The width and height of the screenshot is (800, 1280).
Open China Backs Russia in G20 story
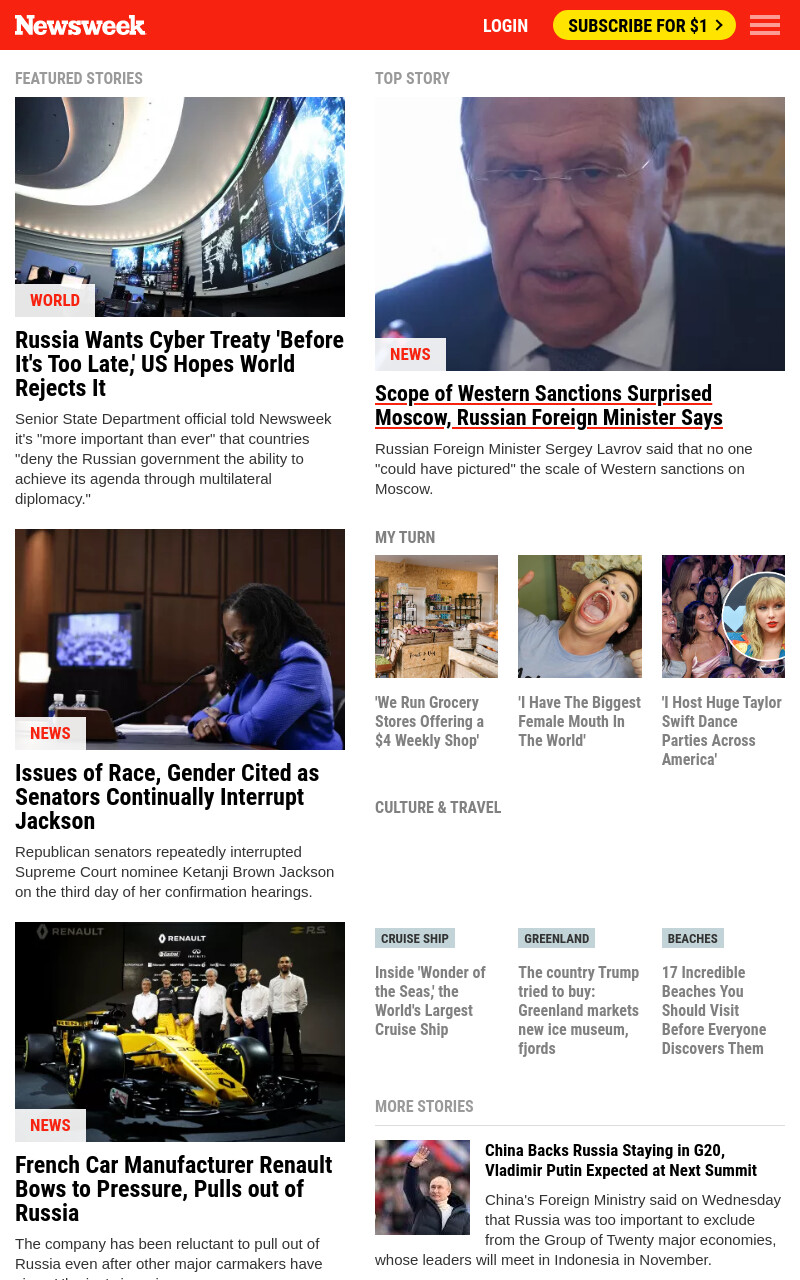pyautogui.click(x=621, y=1160)
